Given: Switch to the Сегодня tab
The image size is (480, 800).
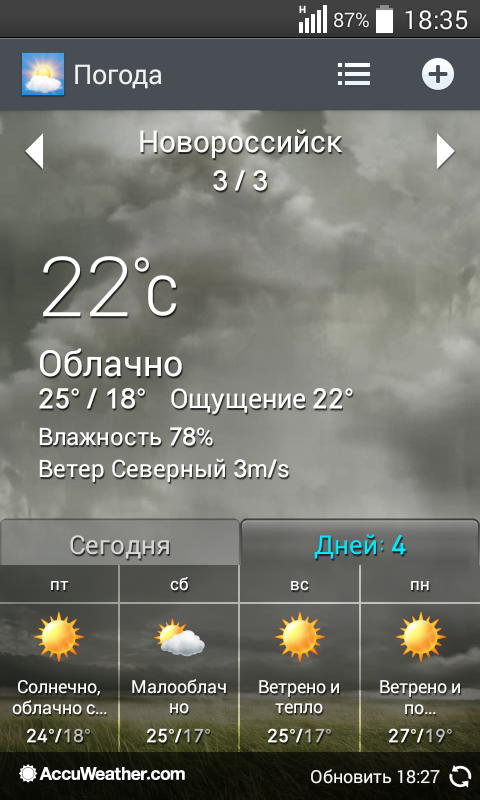Looking at the screenshot, I should [x=120, y=543].
